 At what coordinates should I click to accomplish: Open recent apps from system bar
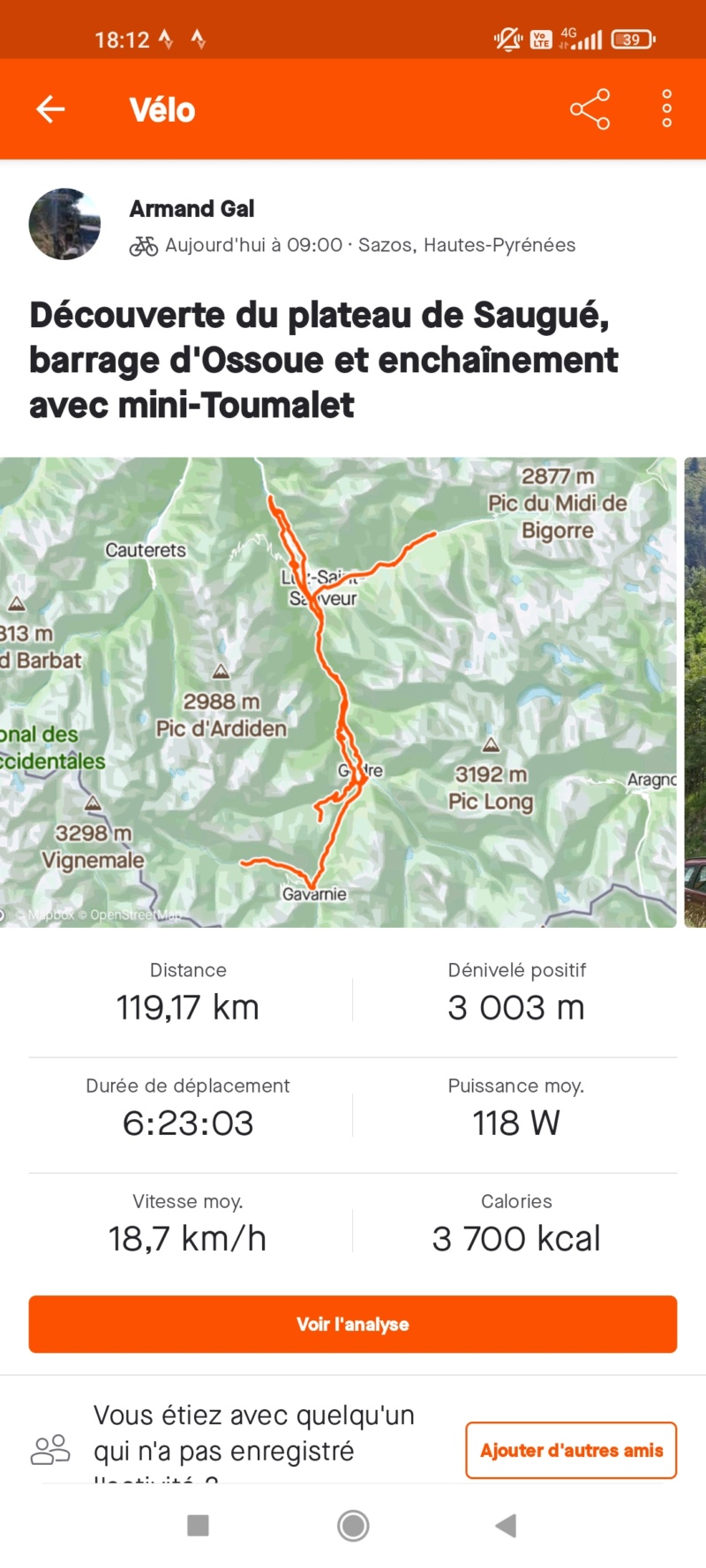click(x=199, y=1526)
